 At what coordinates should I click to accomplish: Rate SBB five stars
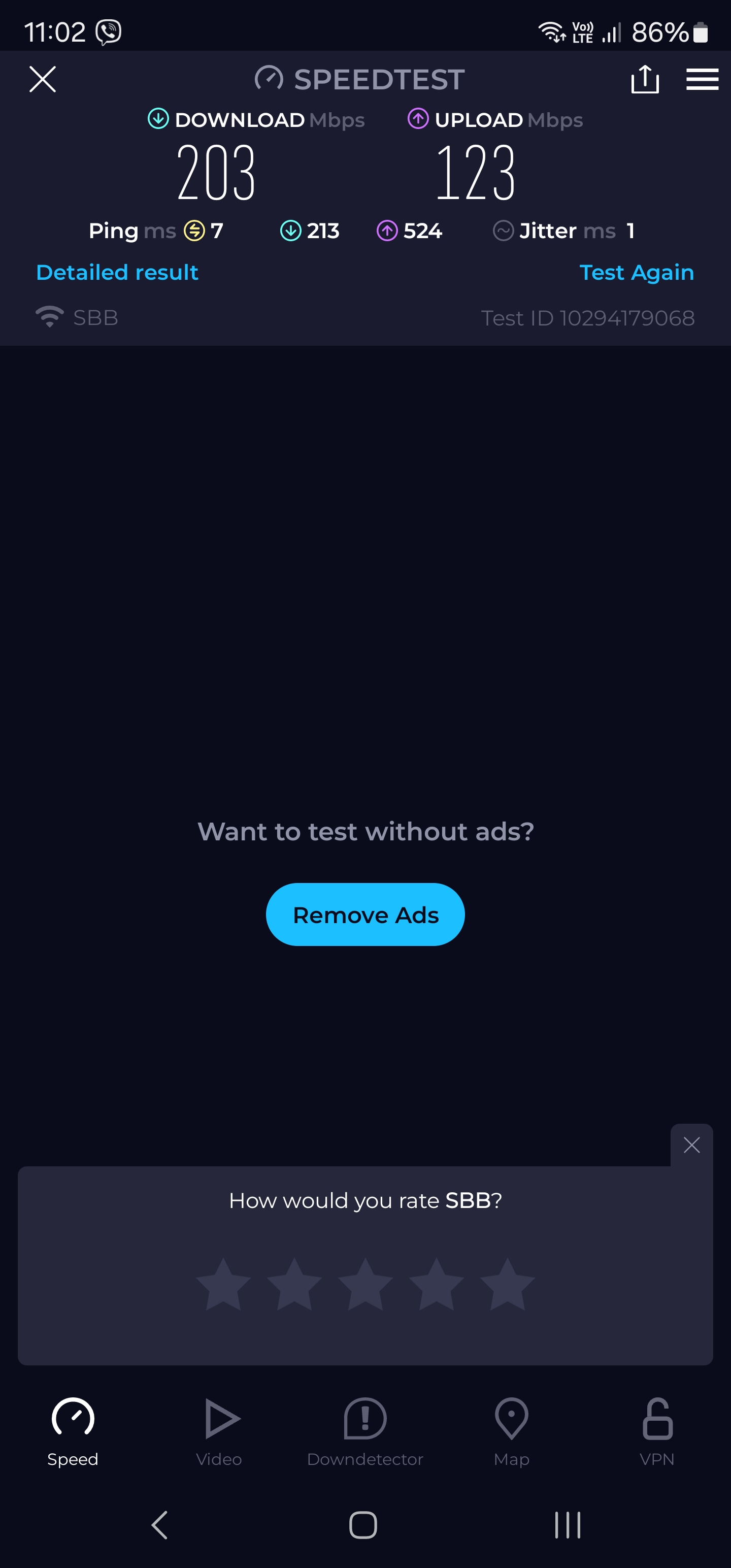point(507,1284)
